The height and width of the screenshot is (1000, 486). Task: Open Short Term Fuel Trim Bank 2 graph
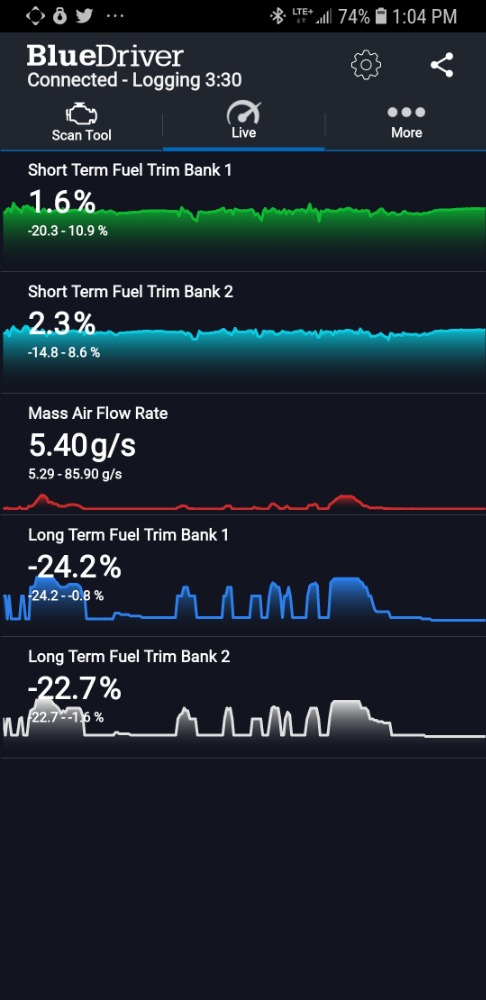click(243, 333)
